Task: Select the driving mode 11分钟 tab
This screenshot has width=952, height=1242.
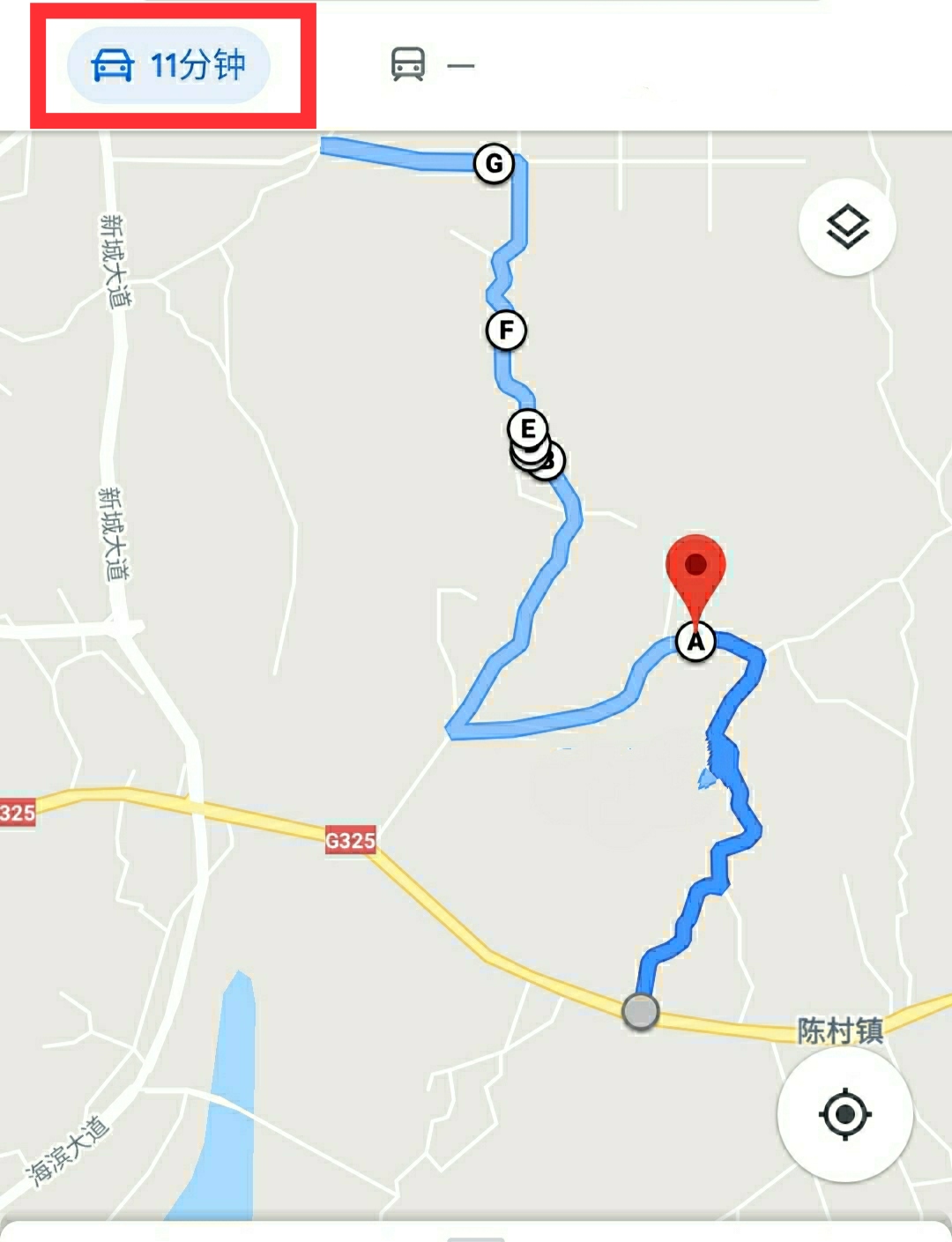Action: [168, 65]
